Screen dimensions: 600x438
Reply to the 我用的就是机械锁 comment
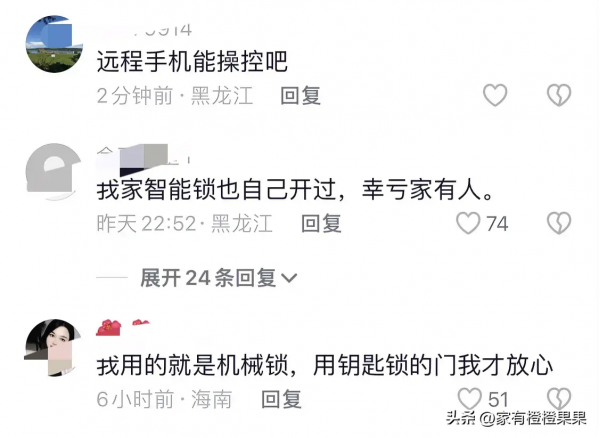click(x=281, y=399)
